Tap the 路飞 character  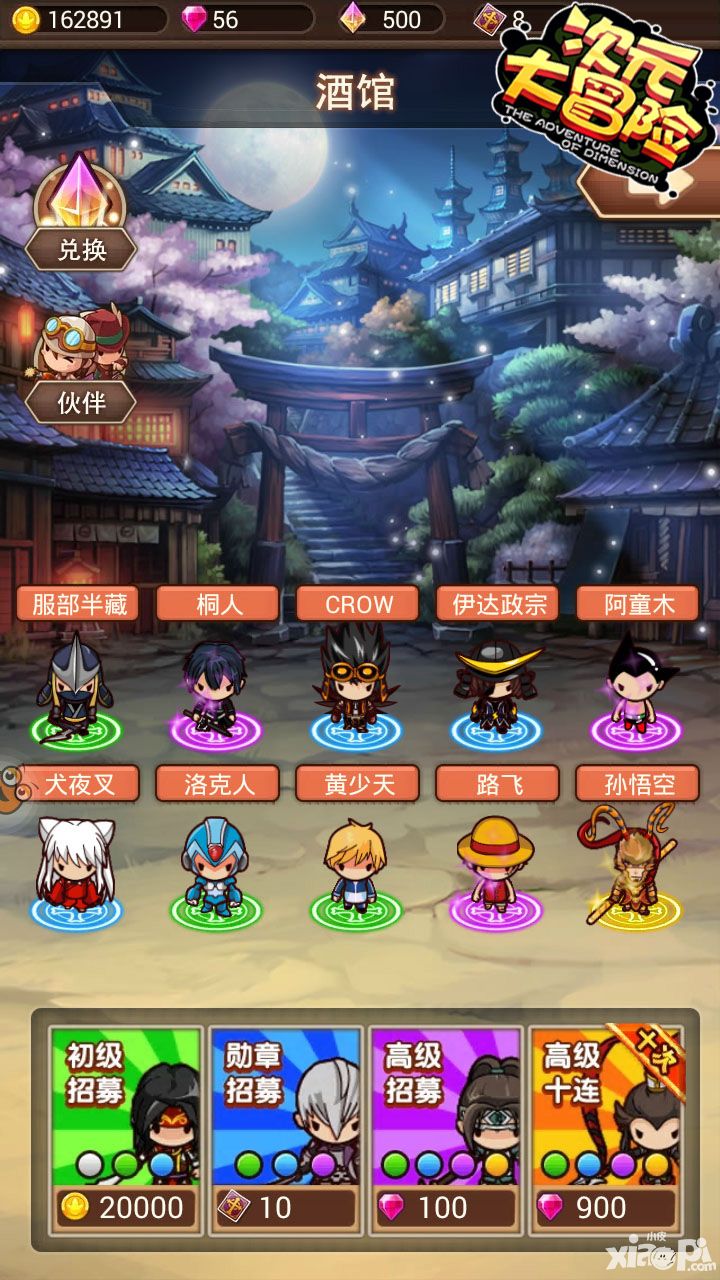coord(497,865)
